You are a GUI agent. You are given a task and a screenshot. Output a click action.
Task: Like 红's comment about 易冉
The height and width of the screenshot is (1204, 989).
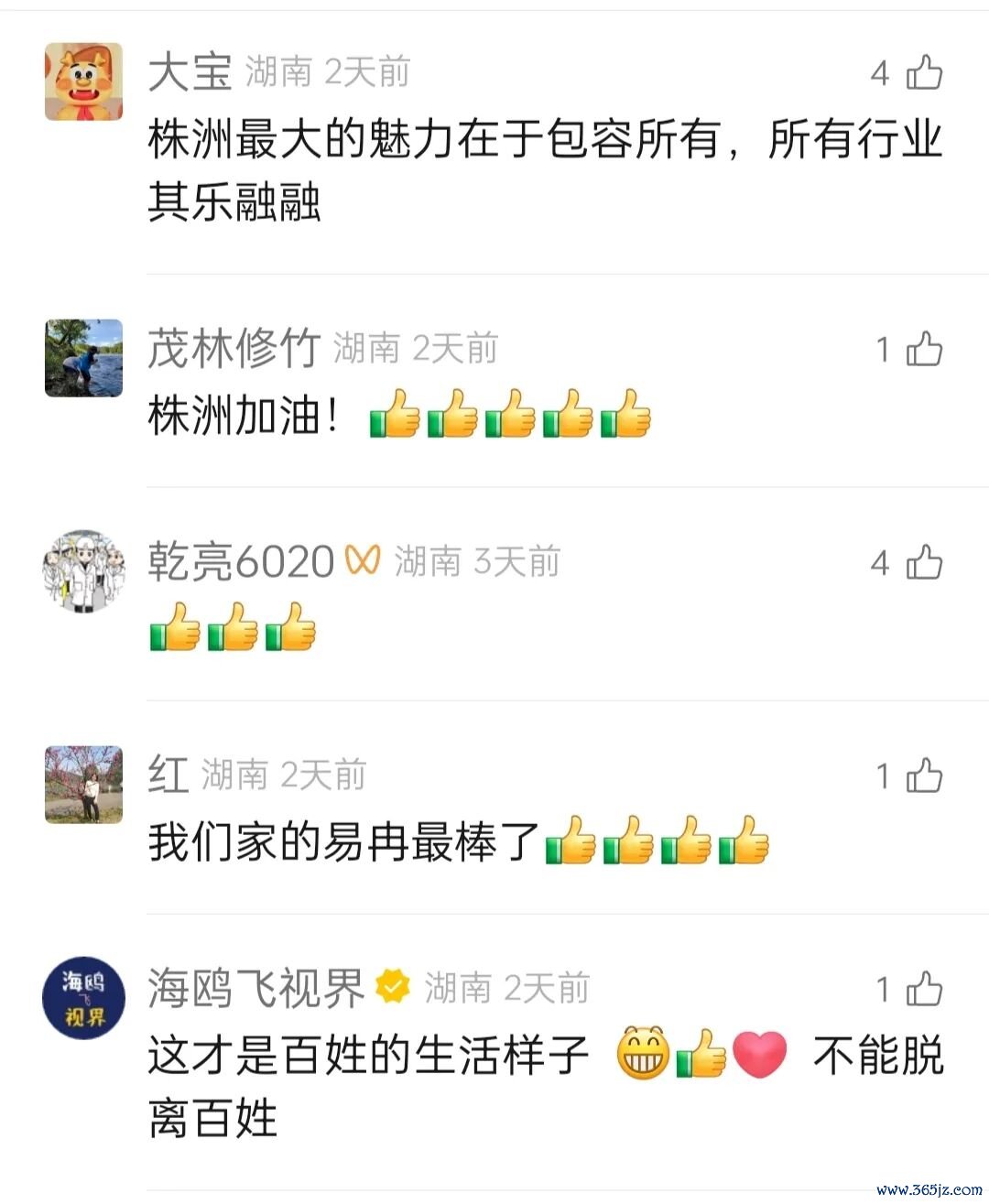(x=924, y=776)
